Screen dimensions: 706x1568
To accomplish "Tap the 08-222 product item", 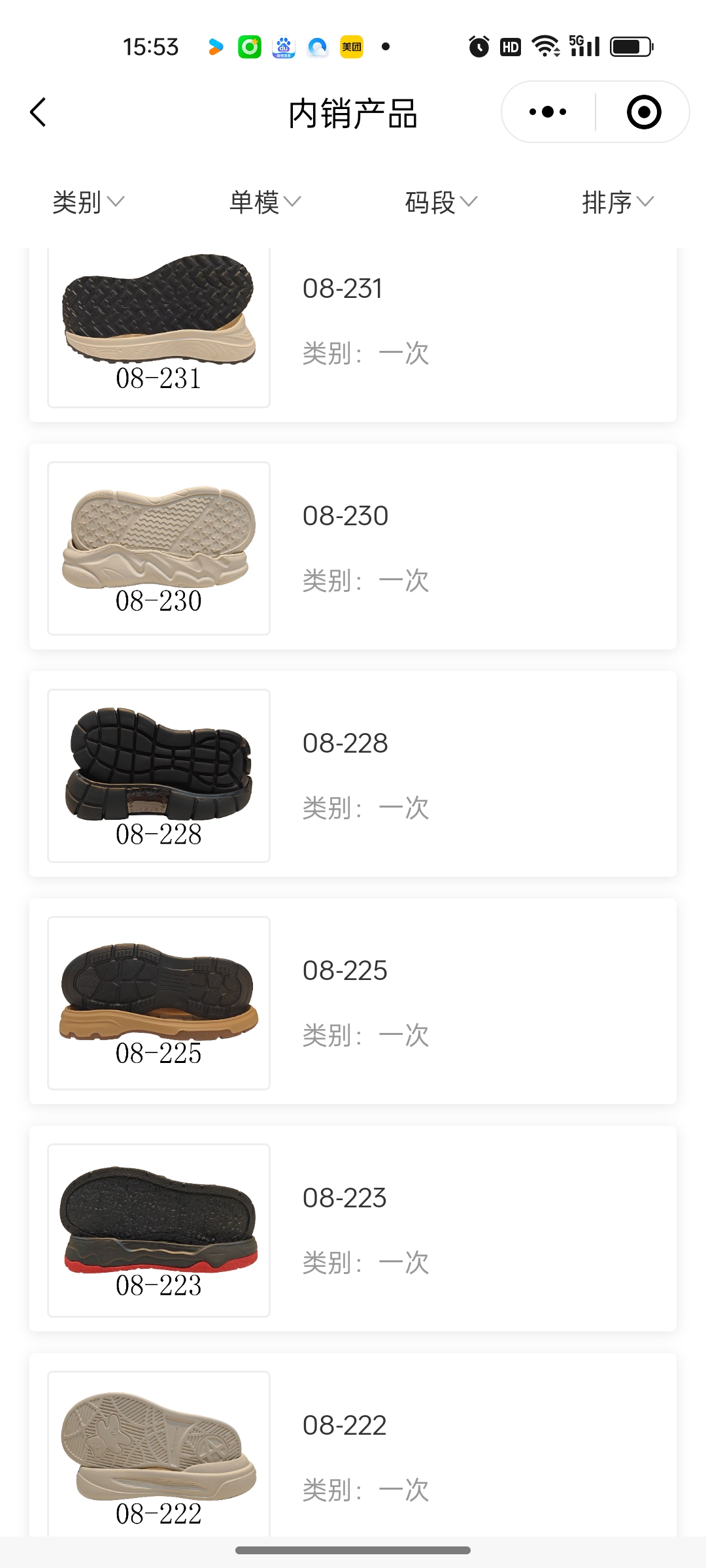I will (x=353, y=1450).
